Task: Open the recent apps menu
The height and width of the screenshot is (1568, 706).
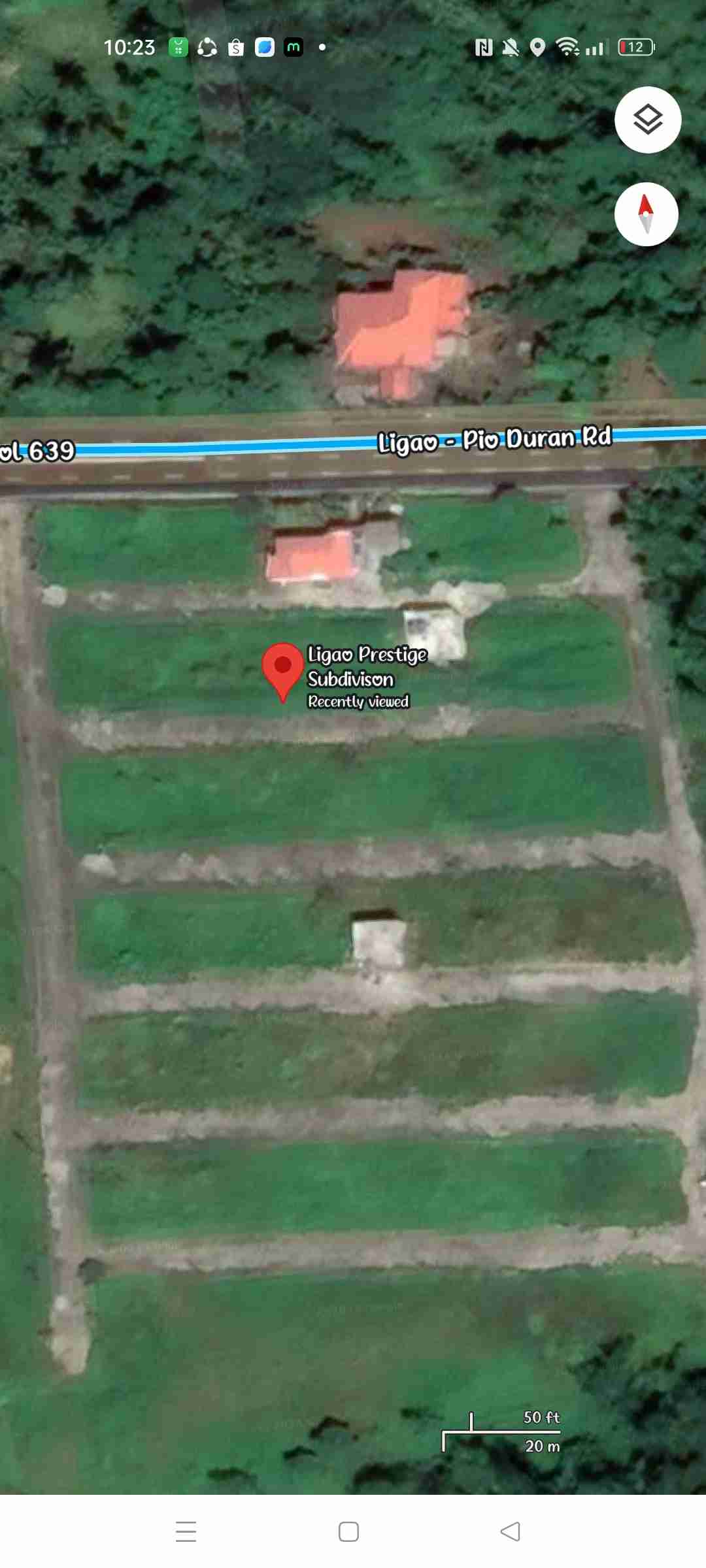Action: (186, 1531)
